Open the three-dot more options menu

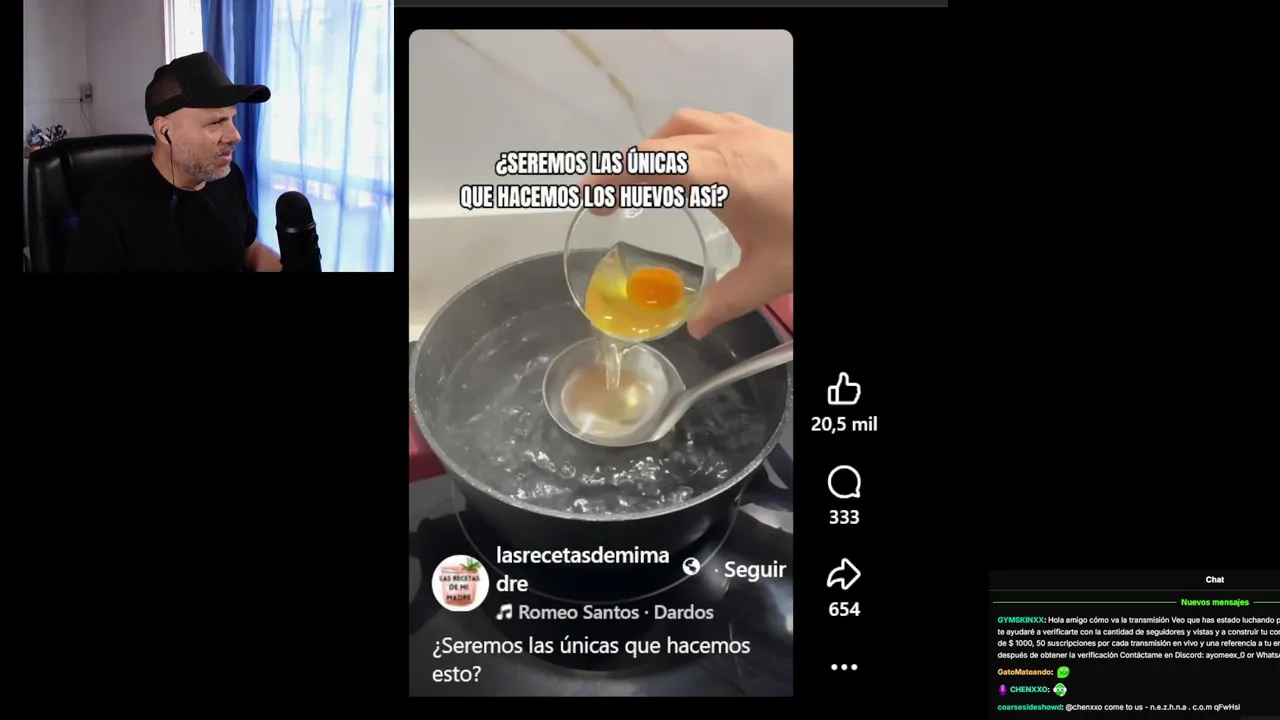[x=843, y=667]
